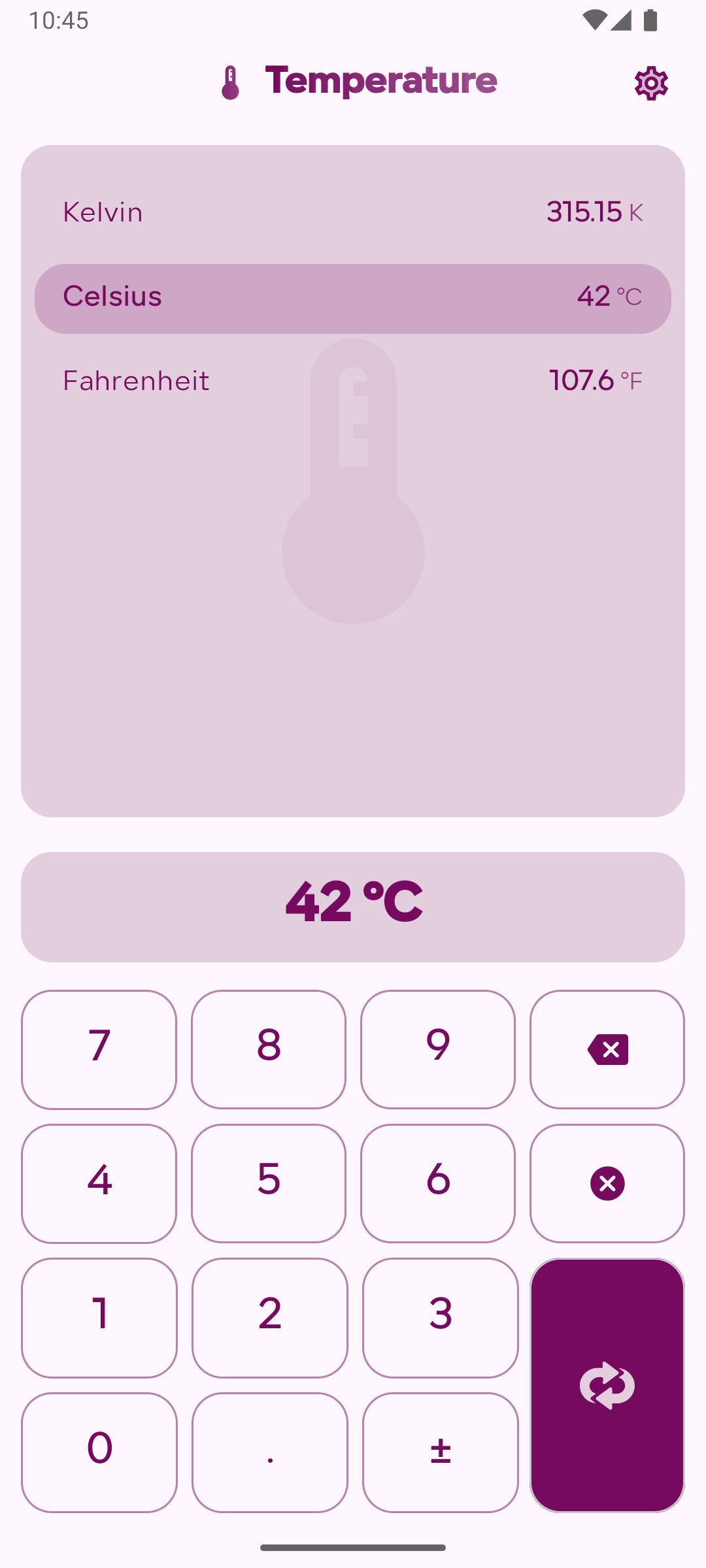706x1568 pixels.
Task: Select the Kelvin unit row
Action: point(353,212)
